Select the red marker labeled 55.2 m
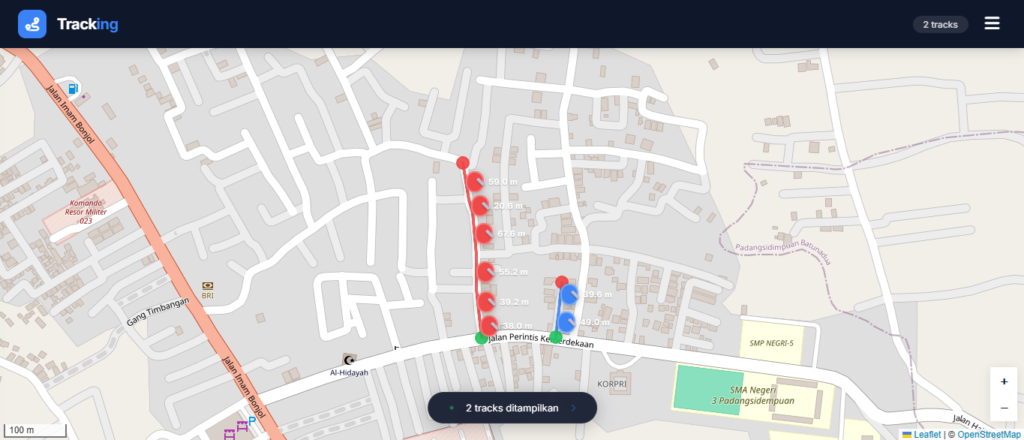The height and width of the screenshot is (440, 1024). point(485,271)
